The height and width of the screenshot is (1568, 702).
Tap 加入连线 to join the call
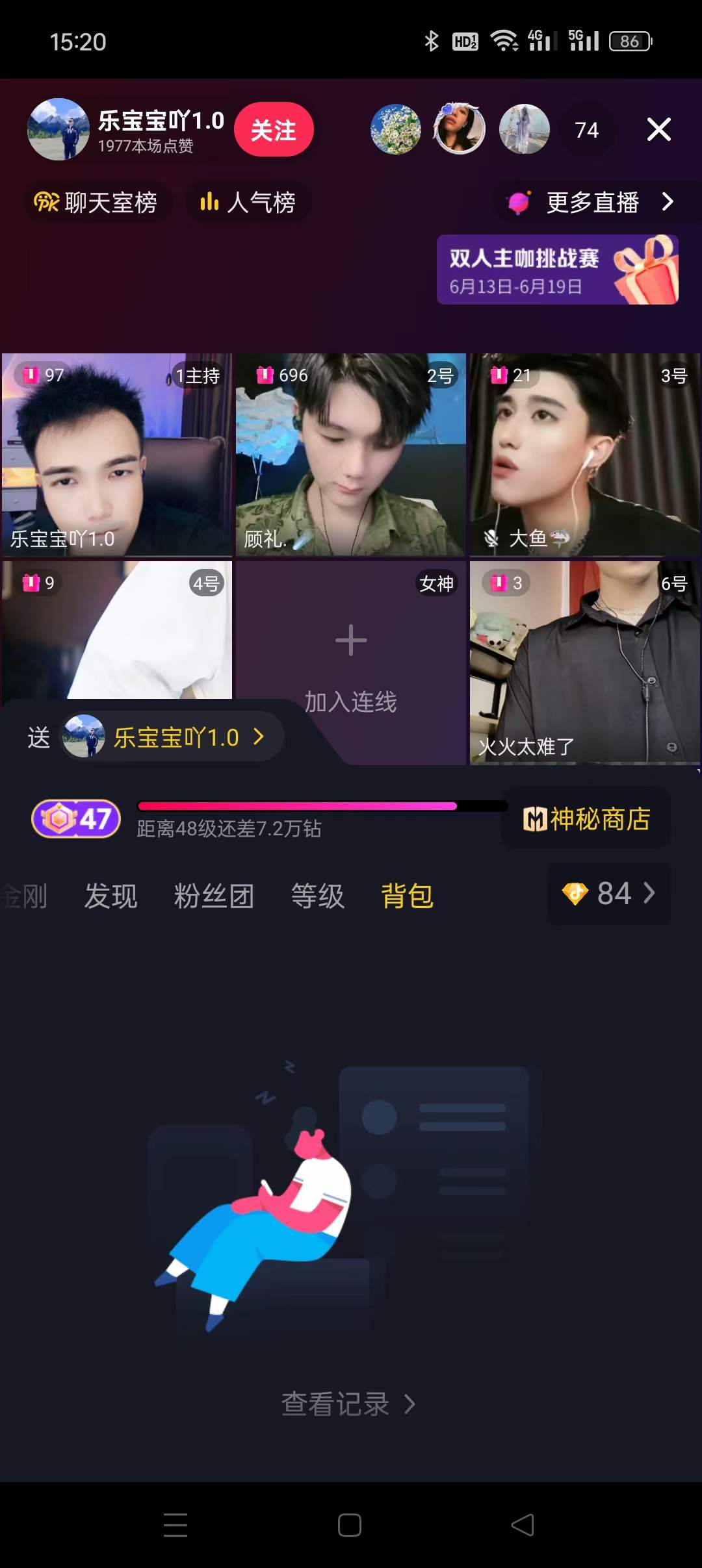350,663
